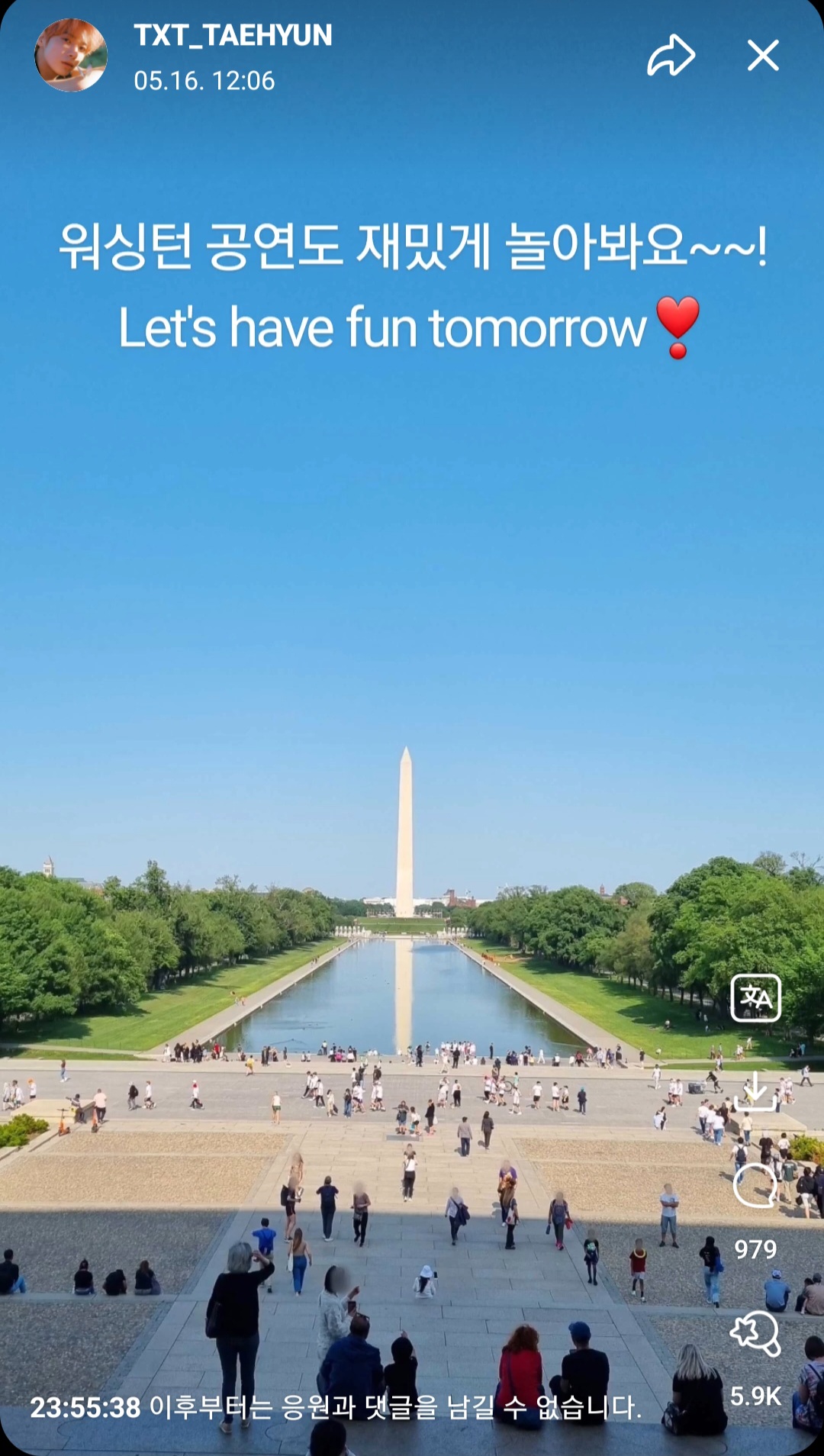This screenshot has width=824, height=1456.
Task: Share this moment post
Action: (x=671, y=55)
